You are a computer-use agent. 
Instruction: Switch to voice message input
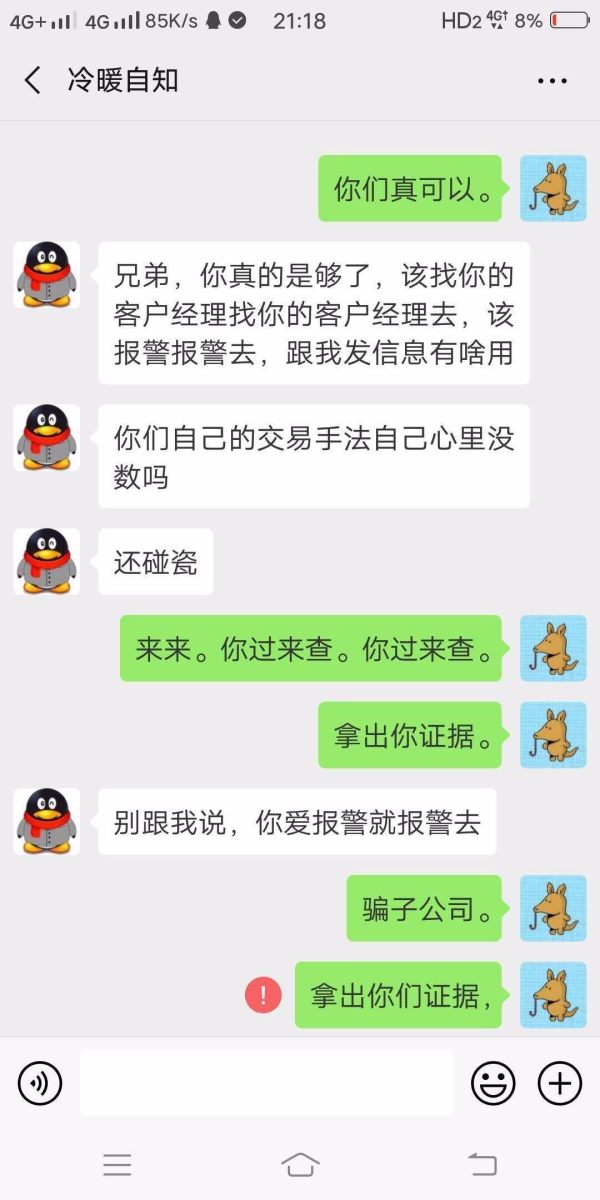coord(40,1083)
